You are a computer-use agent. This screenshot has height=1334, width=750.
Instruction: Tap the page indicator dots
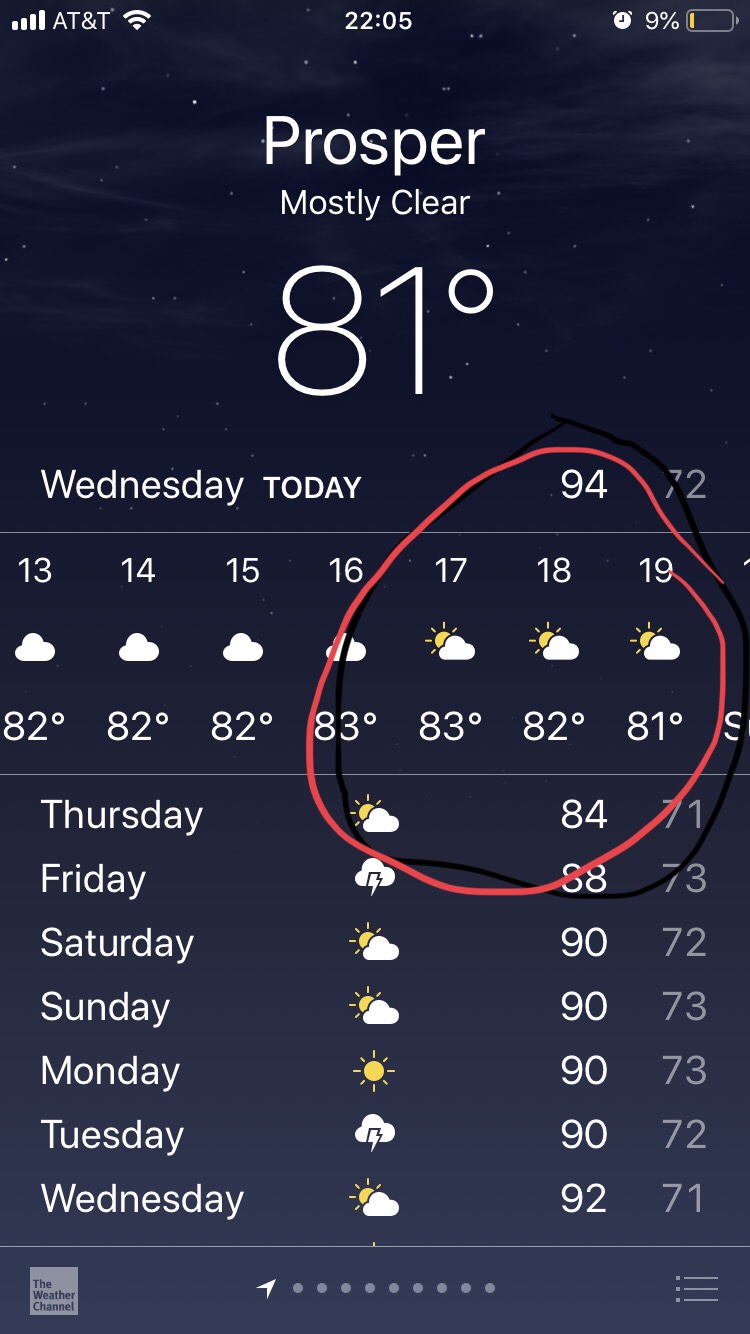(x=377, y=1289)
